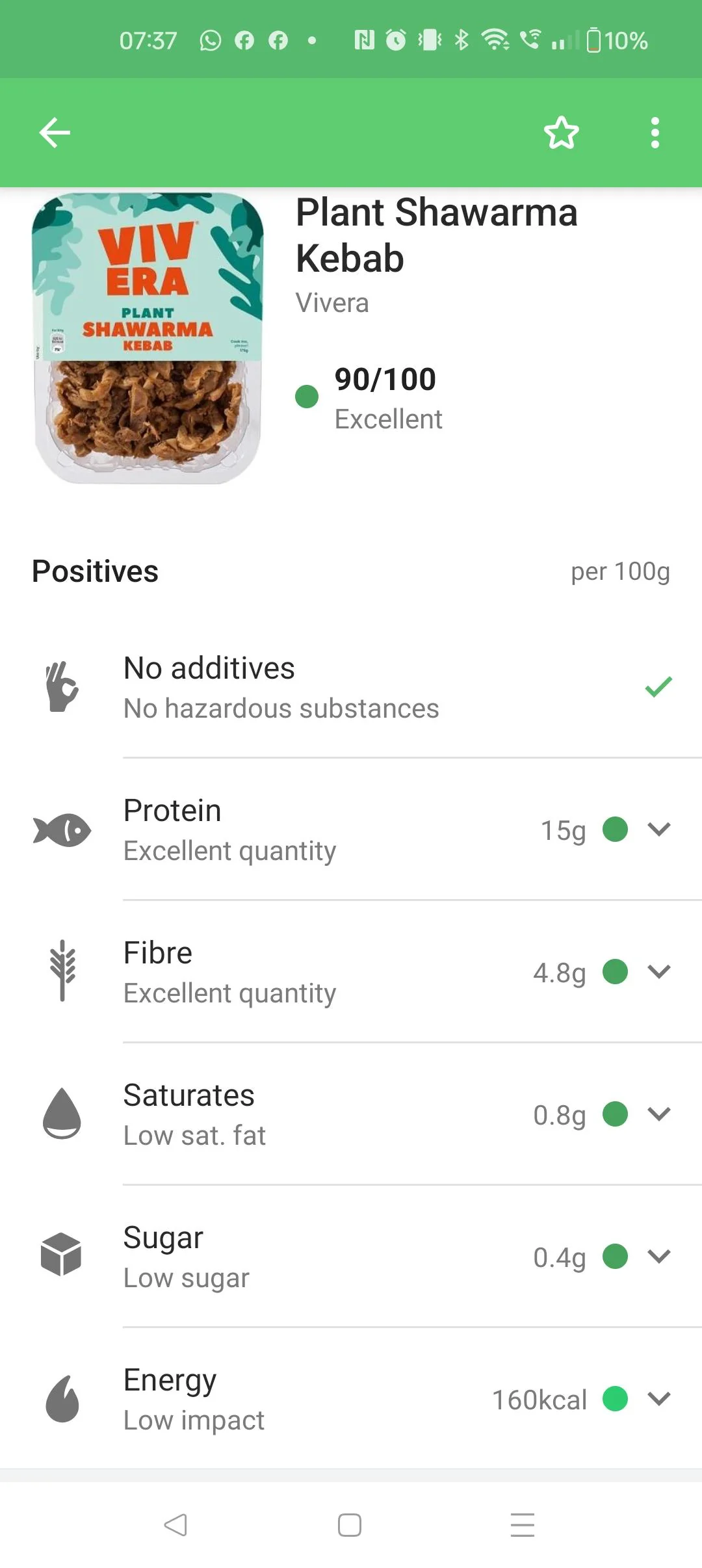Tap the energy flame icon

62,1400
